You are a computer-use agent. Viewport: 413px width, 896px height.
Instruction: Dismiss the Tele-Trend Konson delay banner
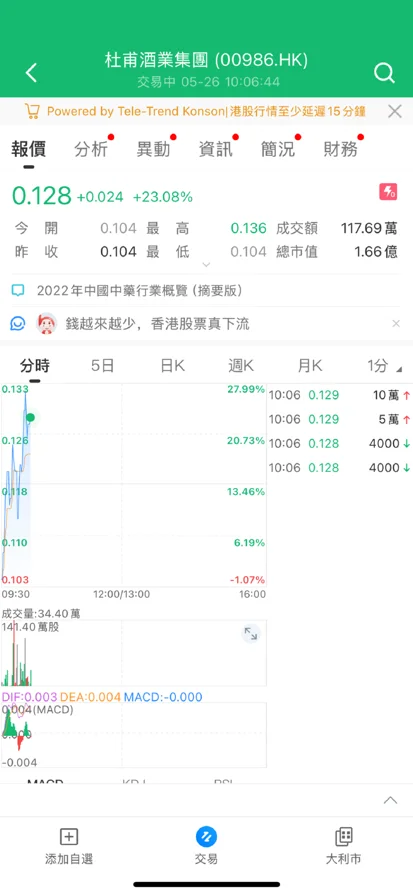[395, 111]
